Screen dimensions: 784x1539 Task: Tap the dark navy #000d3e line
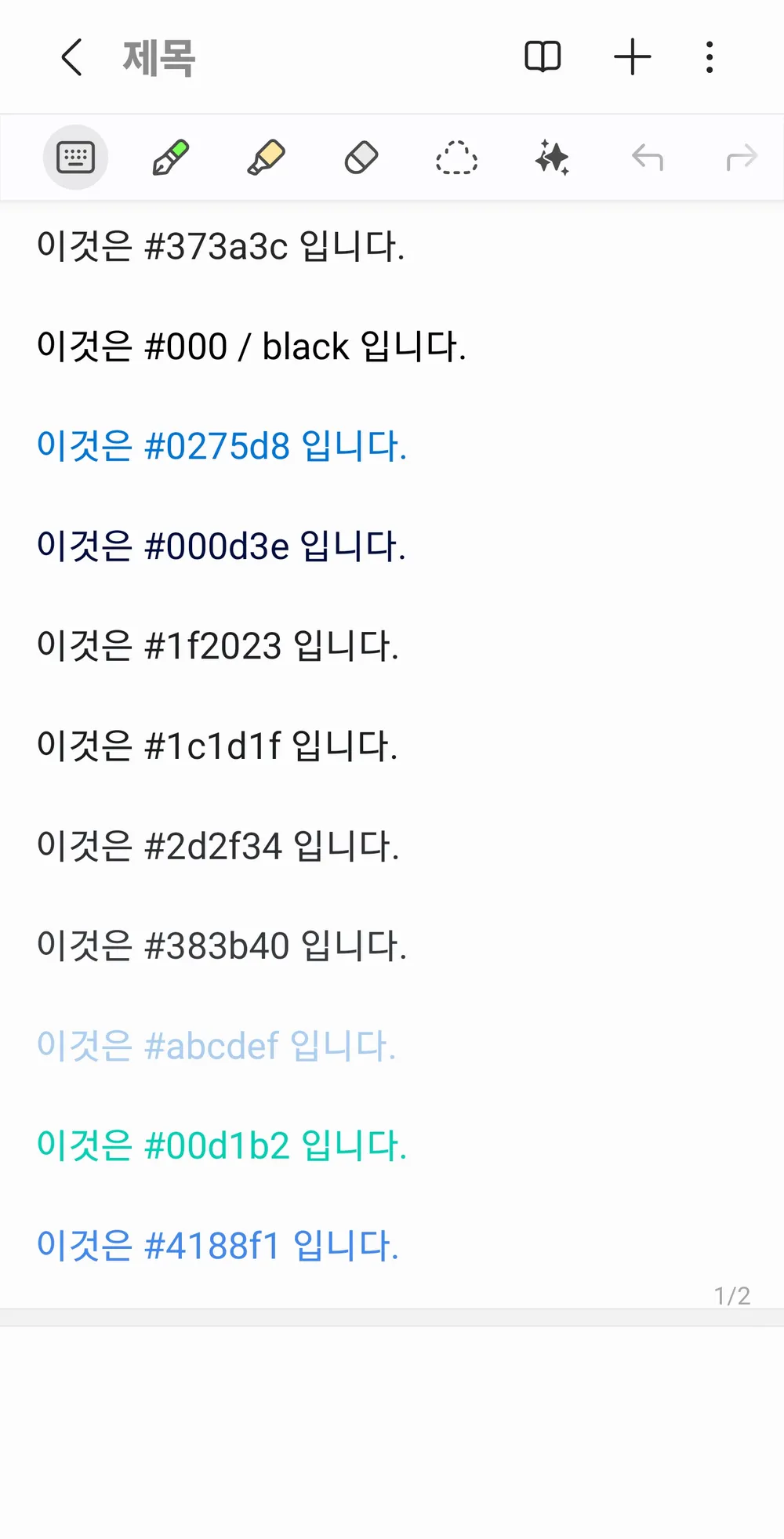pyautogui.click(x=221, y=546)
